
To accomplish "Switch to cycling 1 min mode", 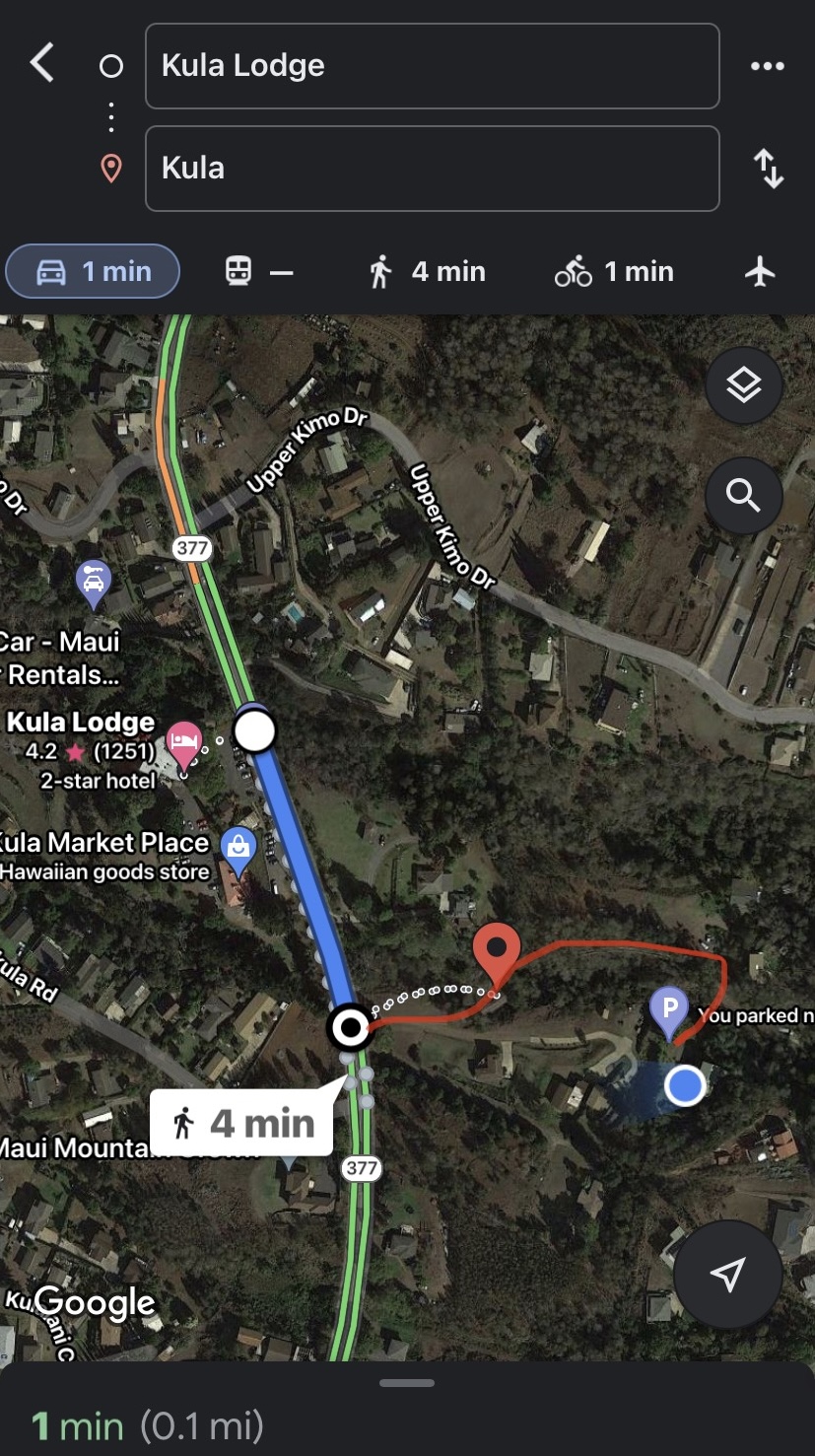I will [x=614, y=271].
